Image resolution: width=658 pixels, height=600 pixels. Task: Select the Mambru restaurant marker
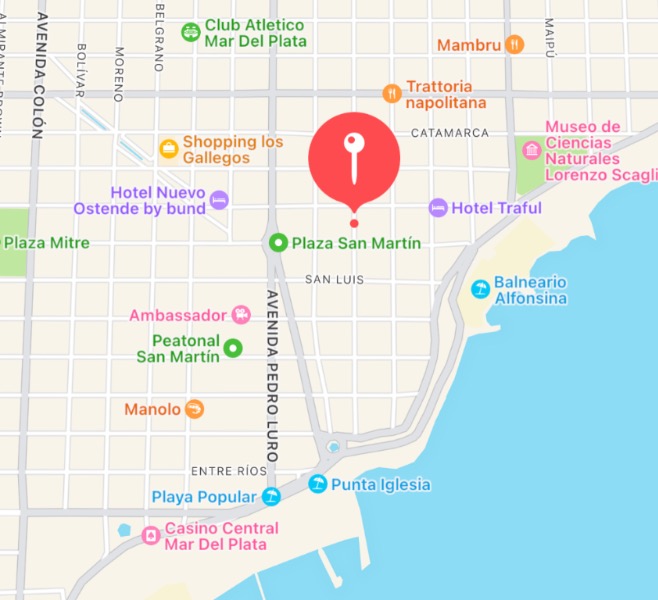tap(514, 45)
